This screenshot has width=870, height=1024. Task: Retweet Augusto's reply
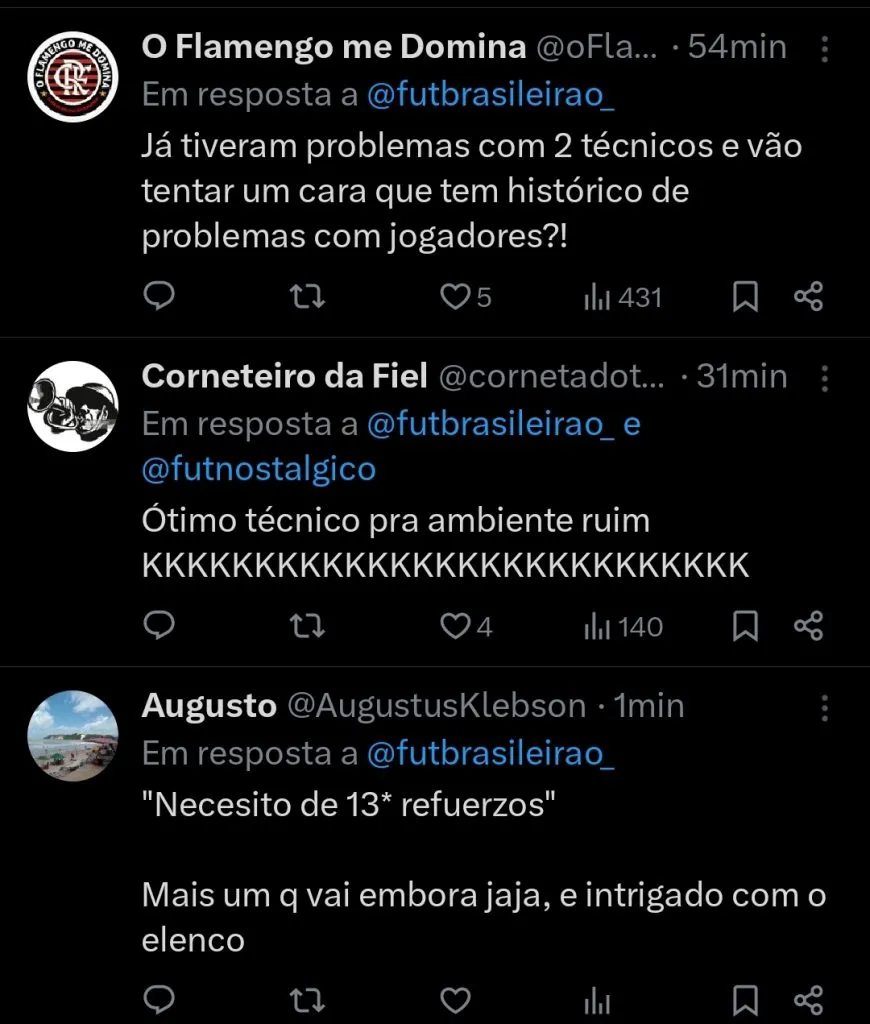click(307, 997)
